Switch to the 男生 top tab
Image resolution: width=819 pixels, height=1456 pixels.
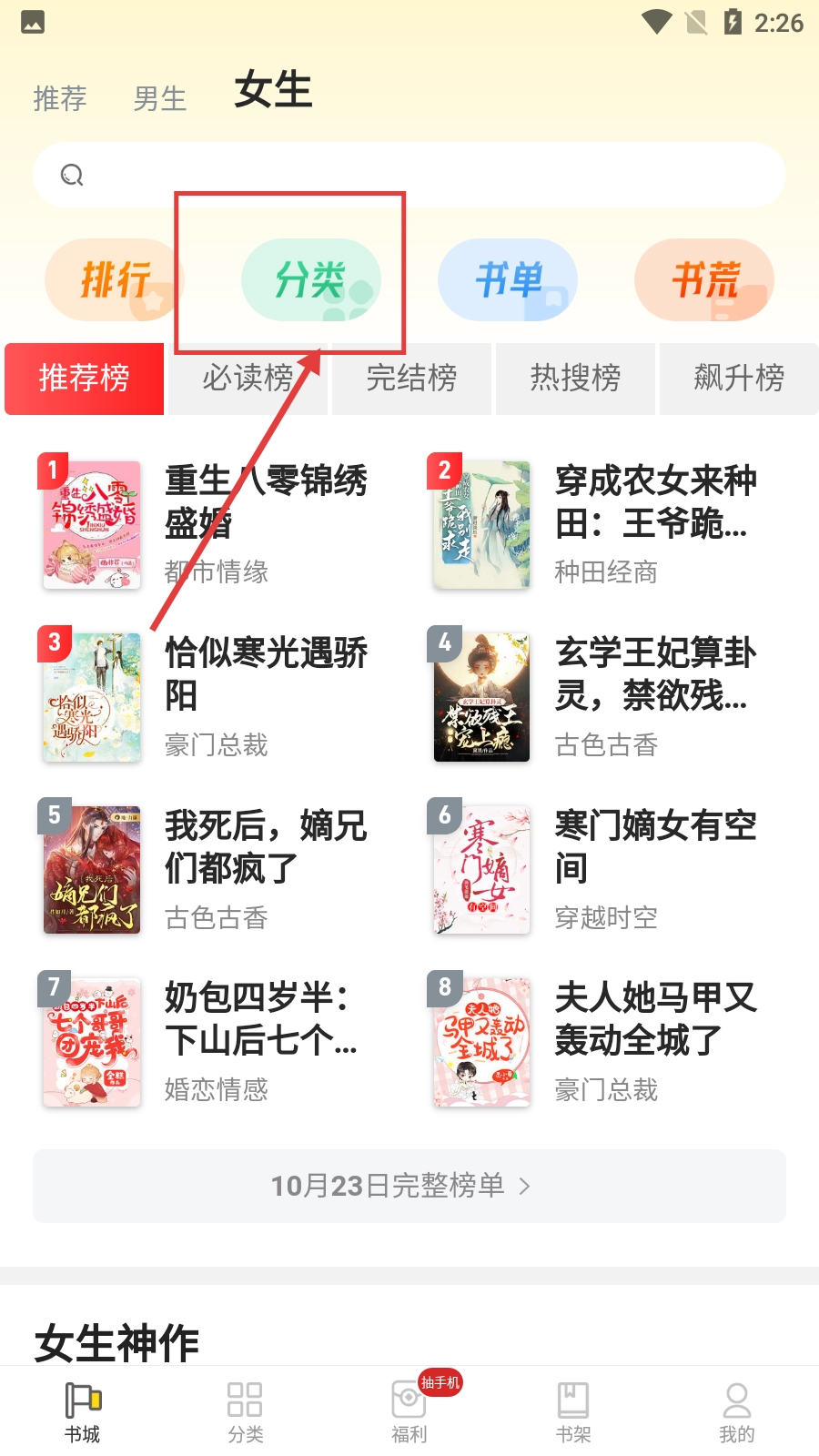point(160,98)
